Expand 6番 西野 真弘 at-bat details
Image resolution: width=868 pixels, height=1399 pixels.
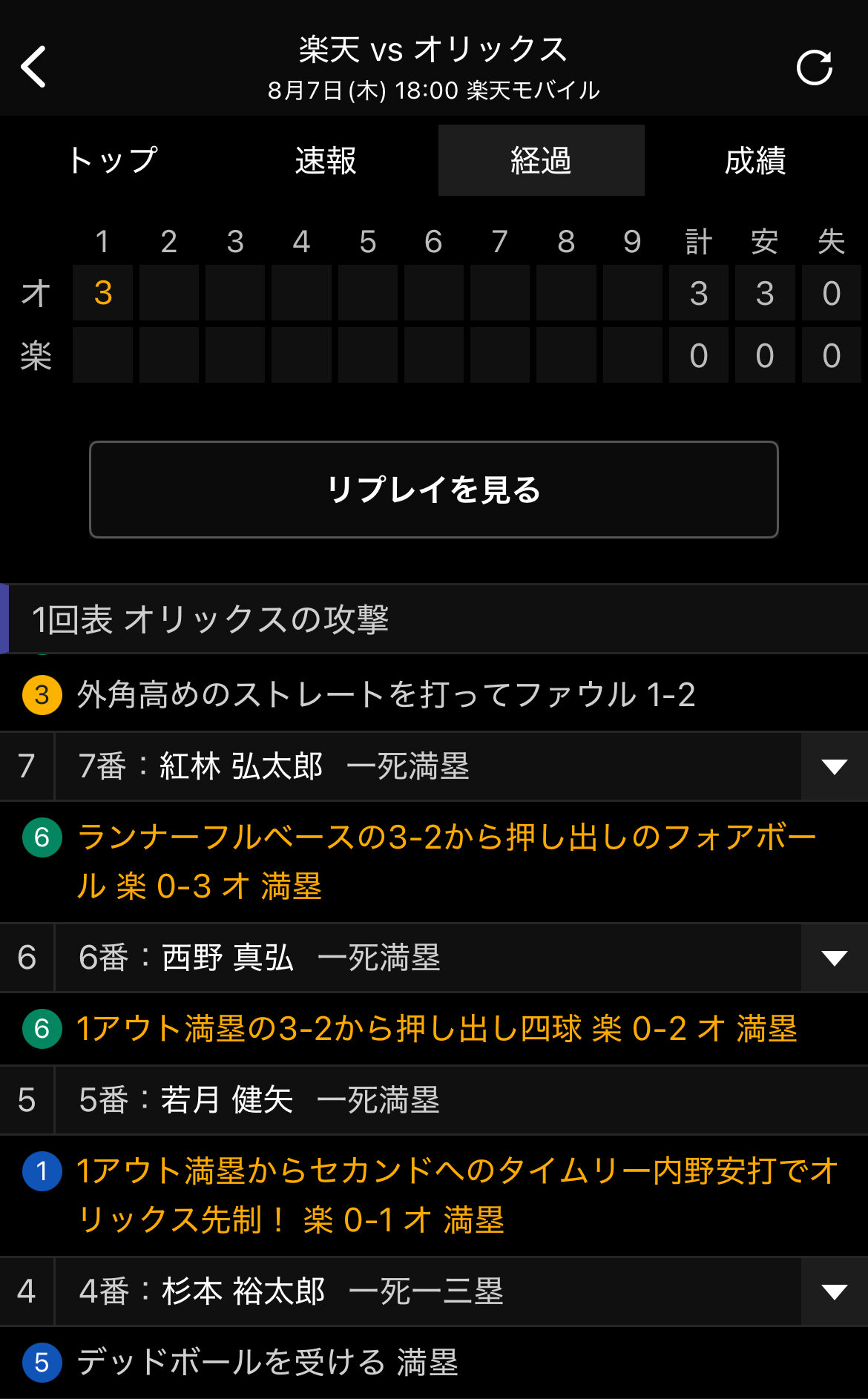tap(834, 958)
